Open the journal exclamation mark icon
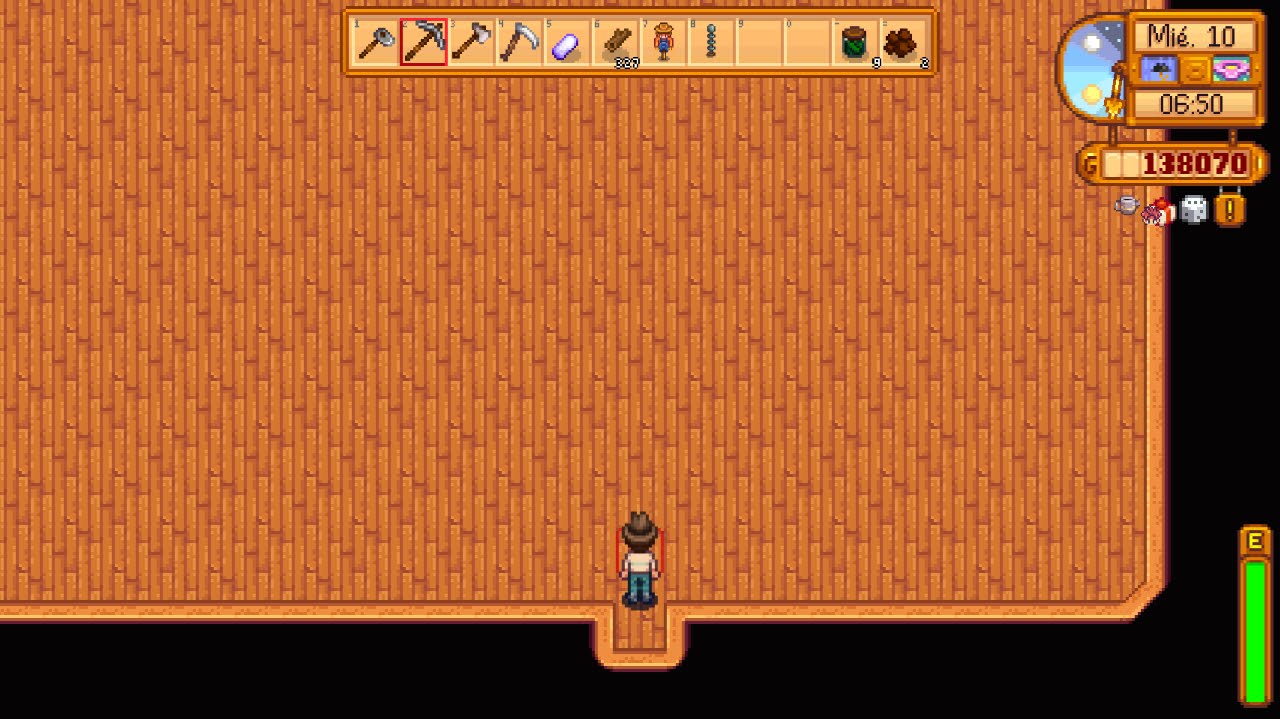This screenshot has width=1280, height=719. pos(1230,209)
